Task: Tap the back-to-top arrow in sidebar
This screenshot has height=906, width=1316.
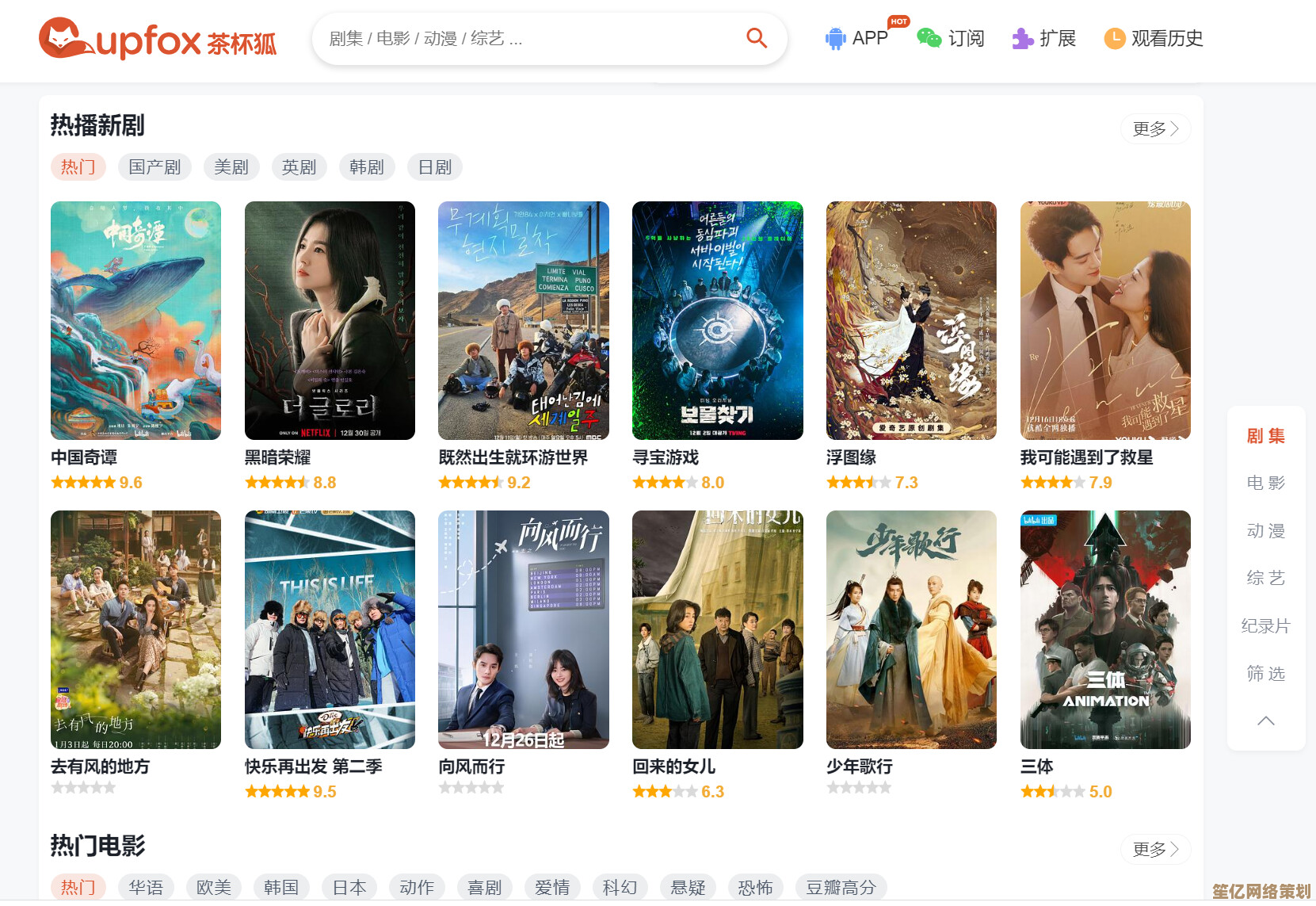Action: pos(1265,721)
